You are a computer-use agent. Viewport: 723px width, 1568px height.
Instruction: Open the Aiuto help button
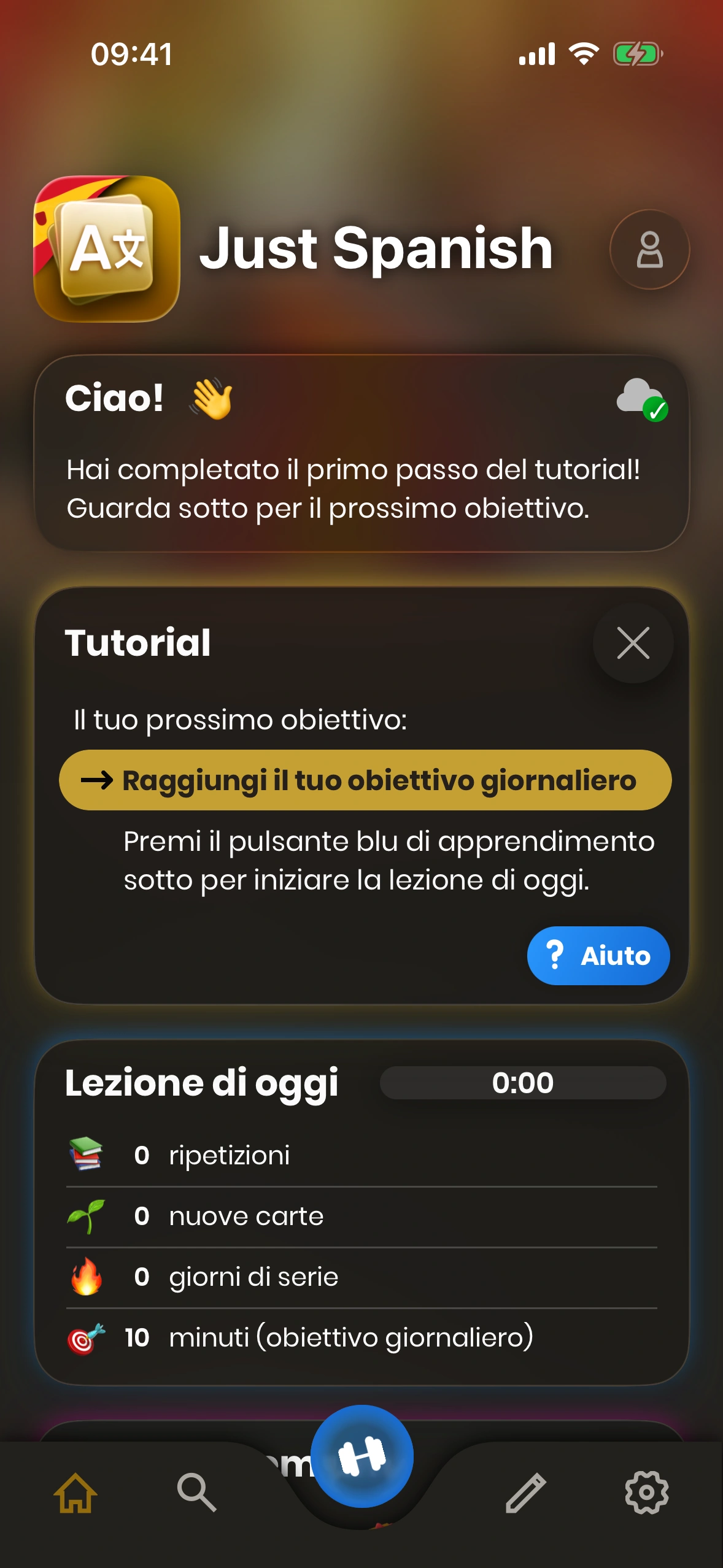point(598,956)
